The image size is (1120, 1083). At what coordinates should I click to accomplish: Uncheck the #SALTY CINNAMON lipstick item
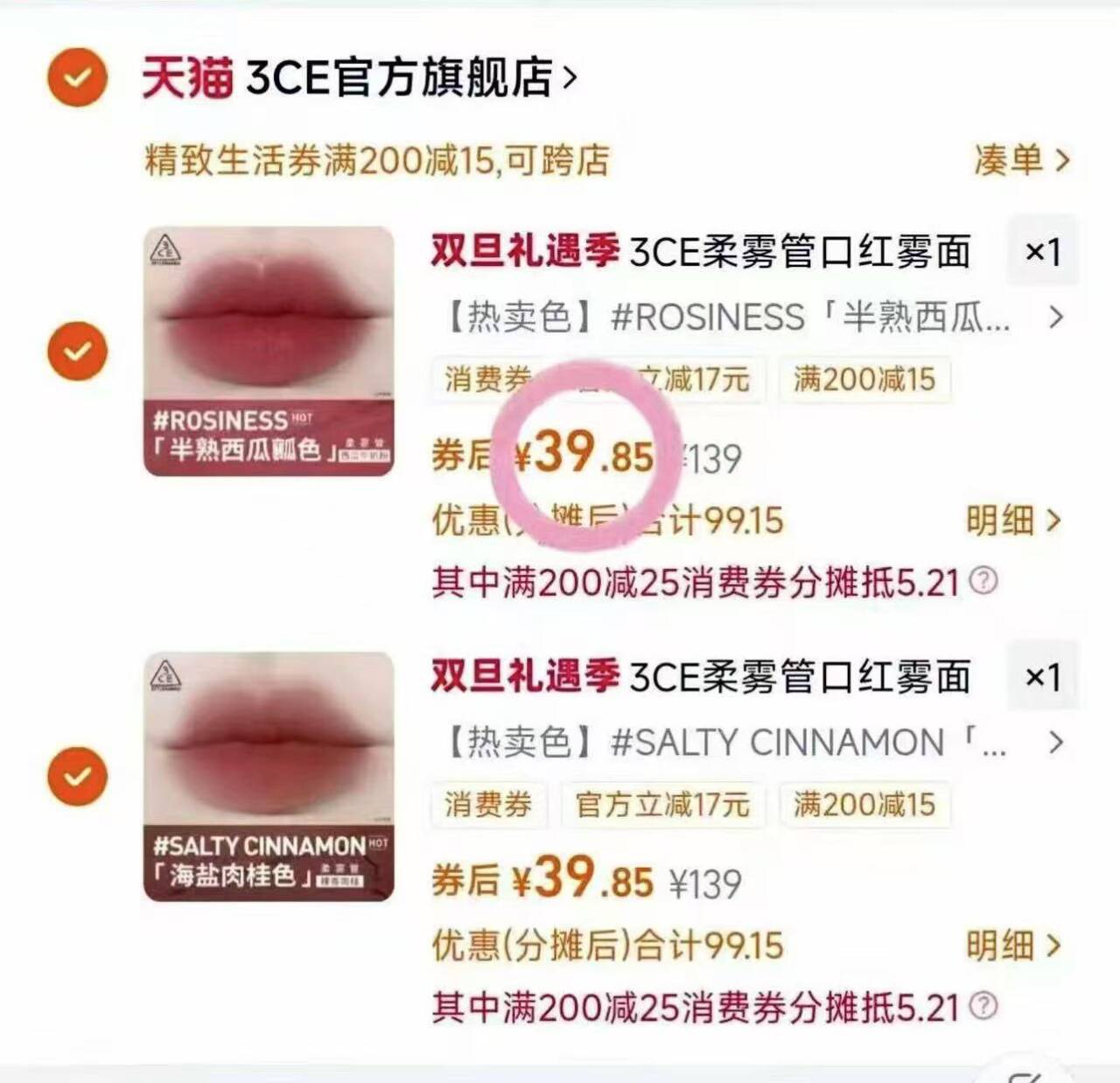click(77, 776)
